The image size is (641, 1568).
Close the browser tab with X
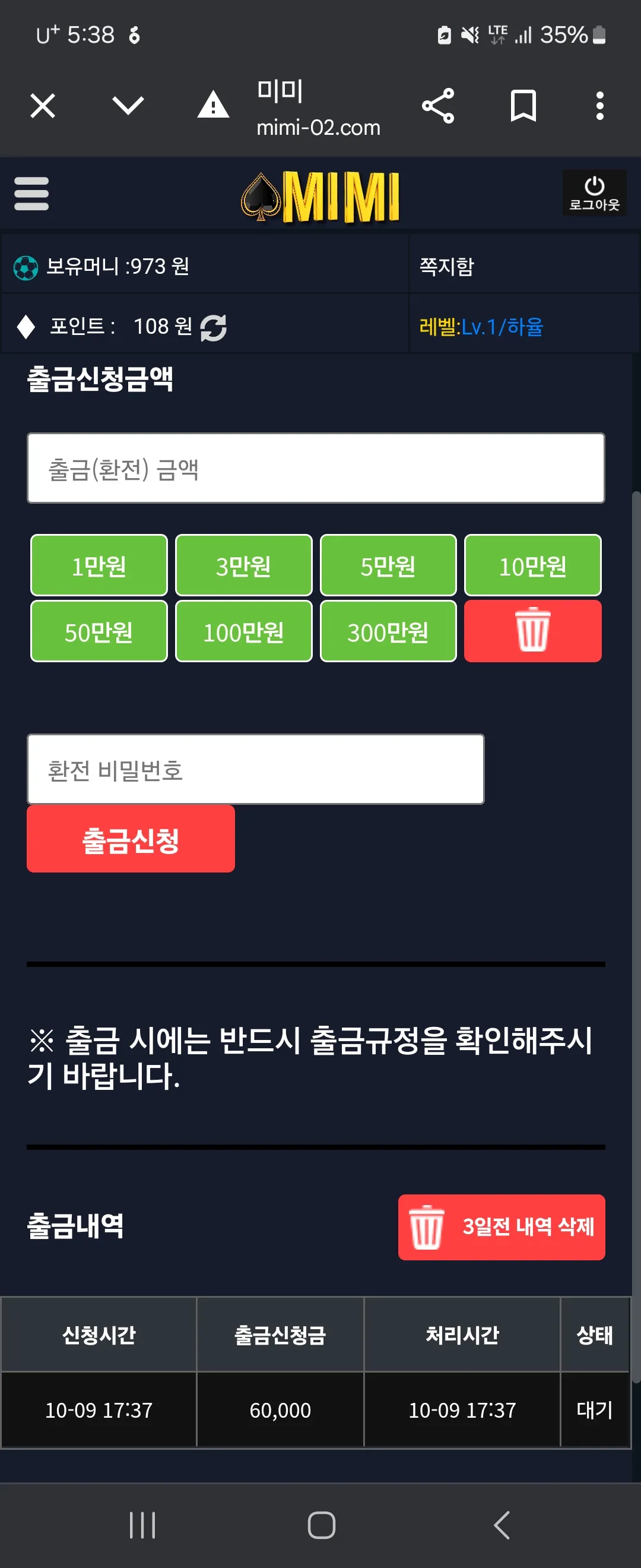[x=43, y=106]
